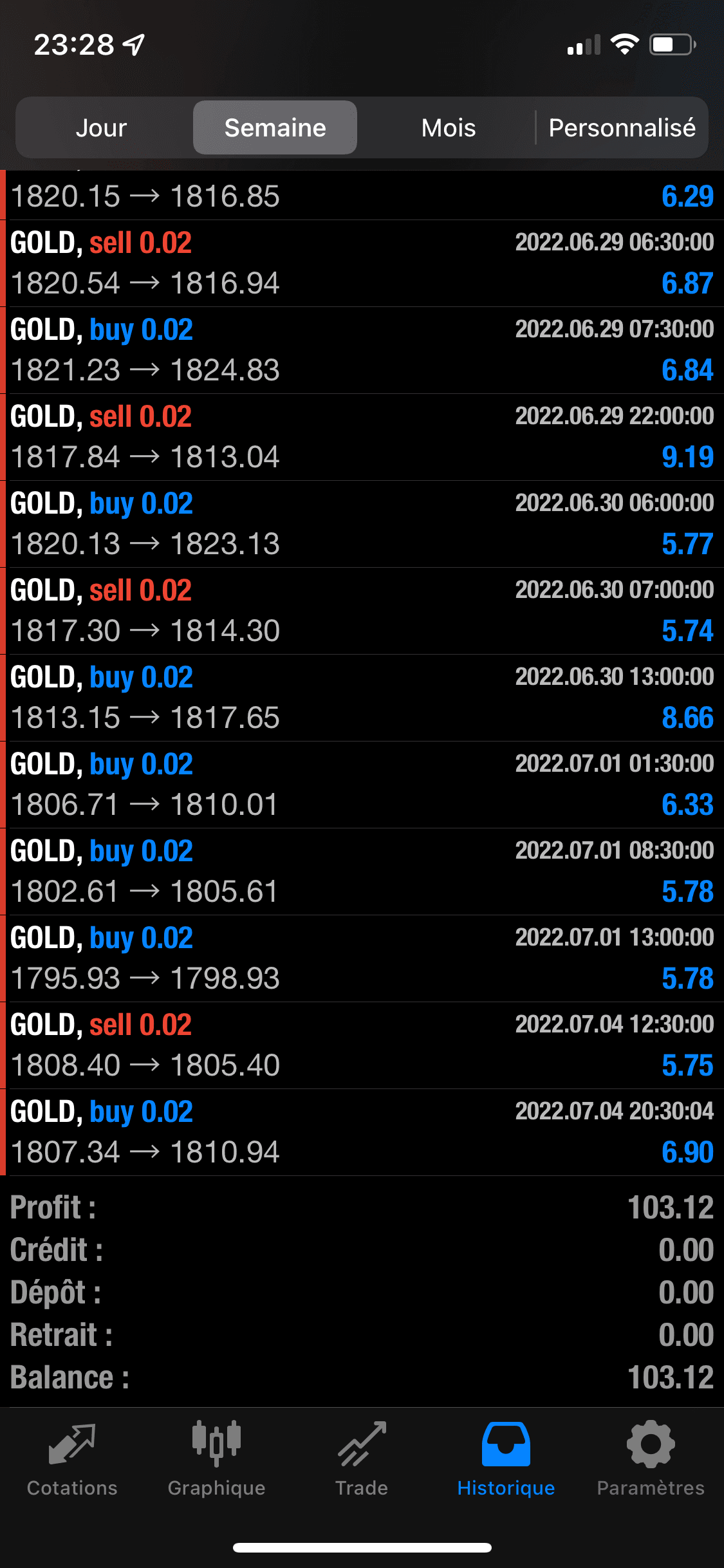Expand the GOLD sell trade from 2022.06.29 06:30:00
The image size is (724, 1568).
click(362, 263)
